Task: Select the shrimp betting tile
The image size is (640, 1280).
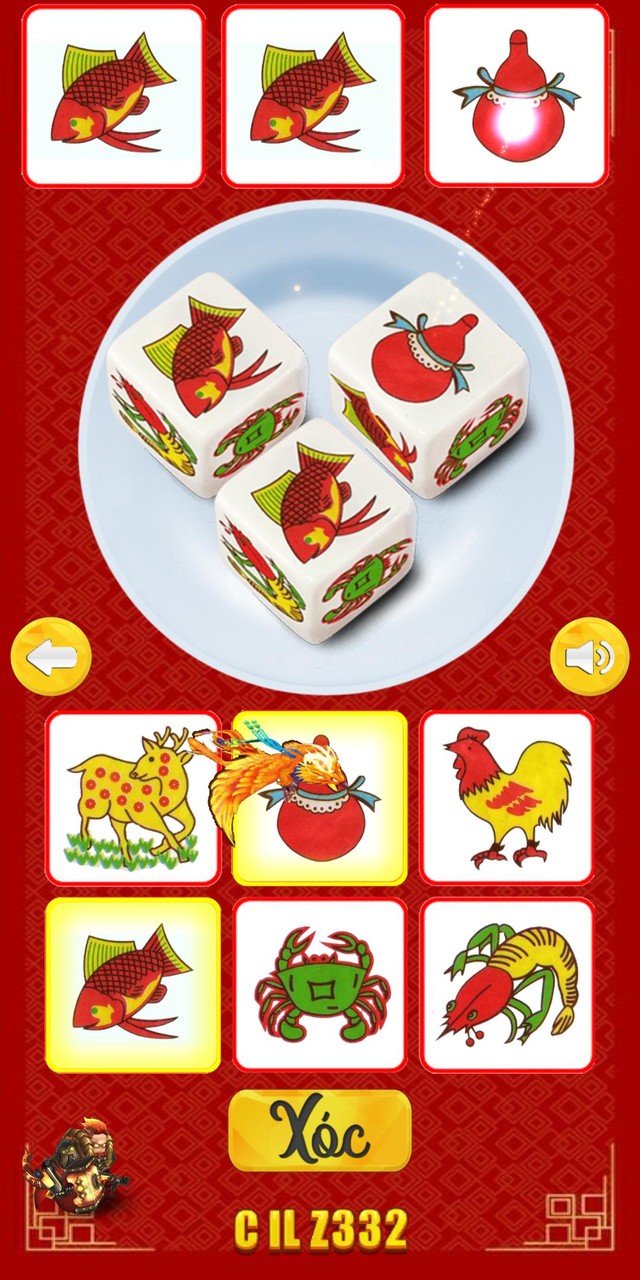Action: tap(506, 985)
